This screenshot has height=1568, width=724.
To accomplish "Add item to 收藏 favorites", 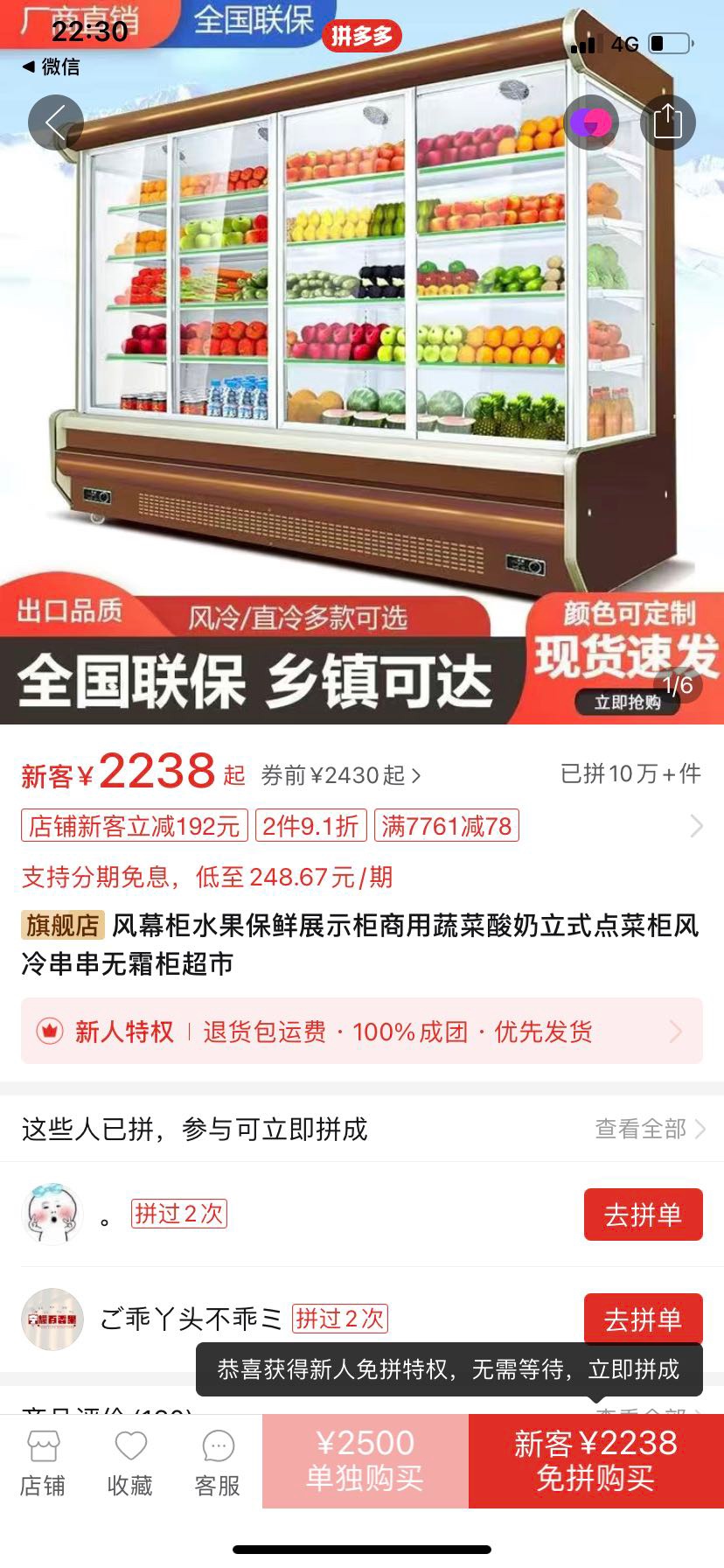I will coord(130,1463).
